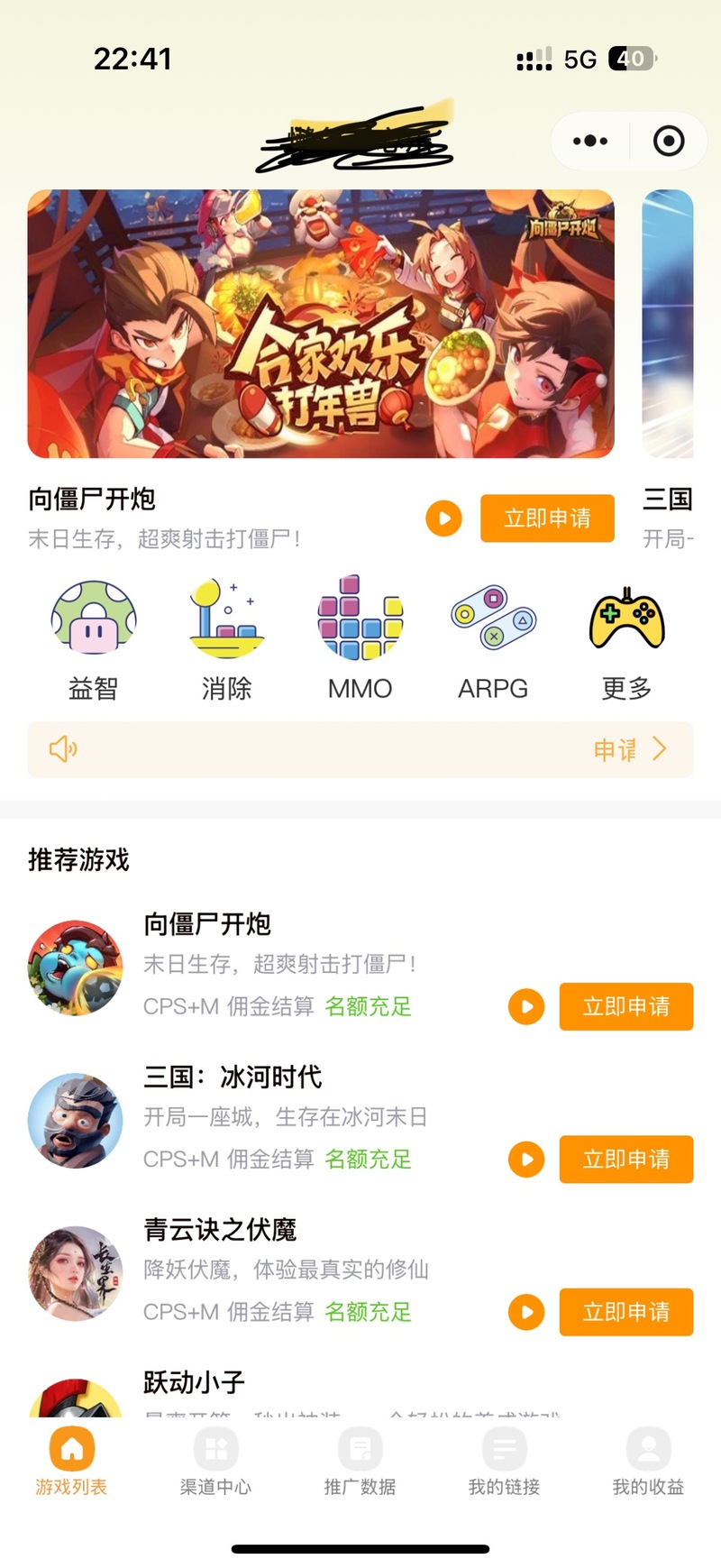The image size is (721, 1568).
Task: Open the announcement bar with speaker icon
Action: (360, 749)
